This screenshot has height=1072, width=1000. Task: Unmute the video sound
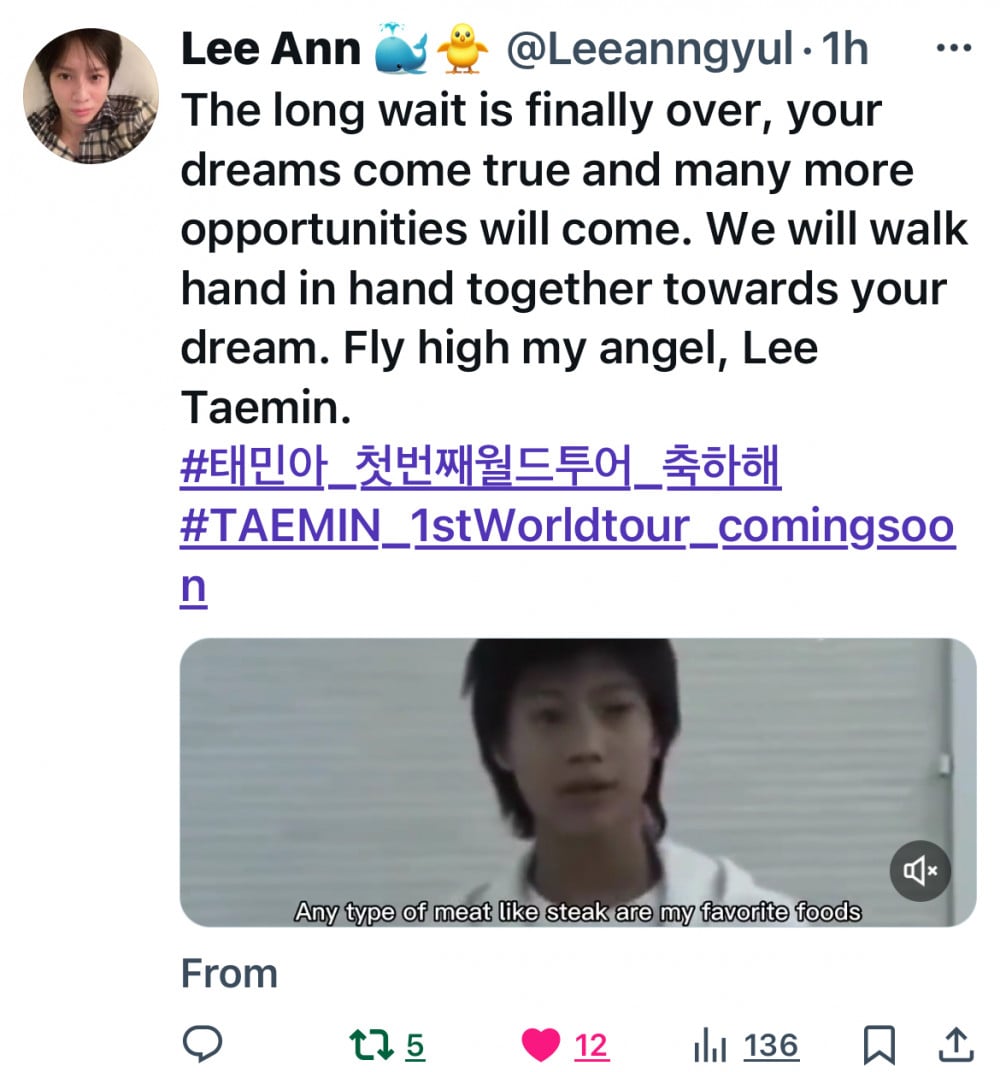[x=919, y=872]
